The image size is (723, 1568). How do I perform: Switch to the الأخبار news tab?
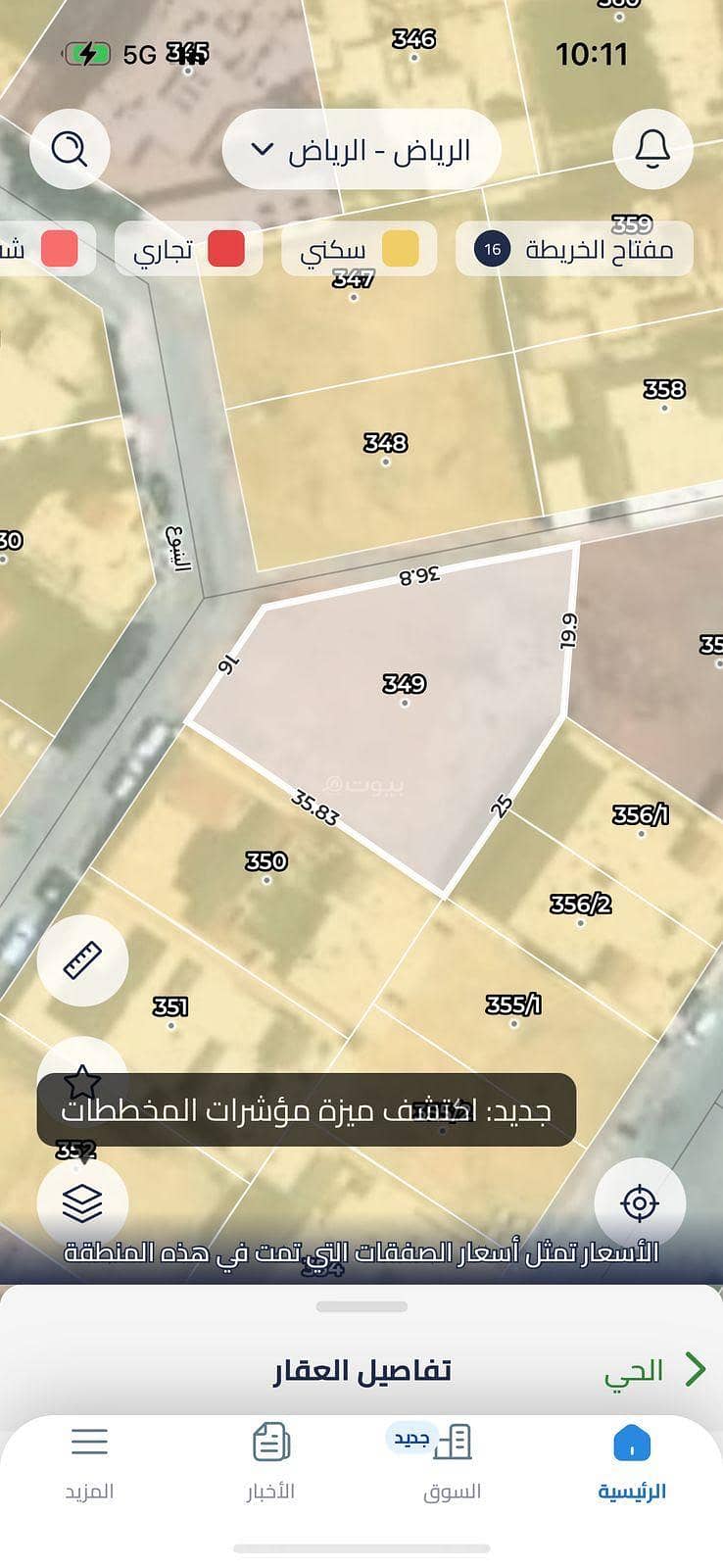click(x=270, y=1461)
